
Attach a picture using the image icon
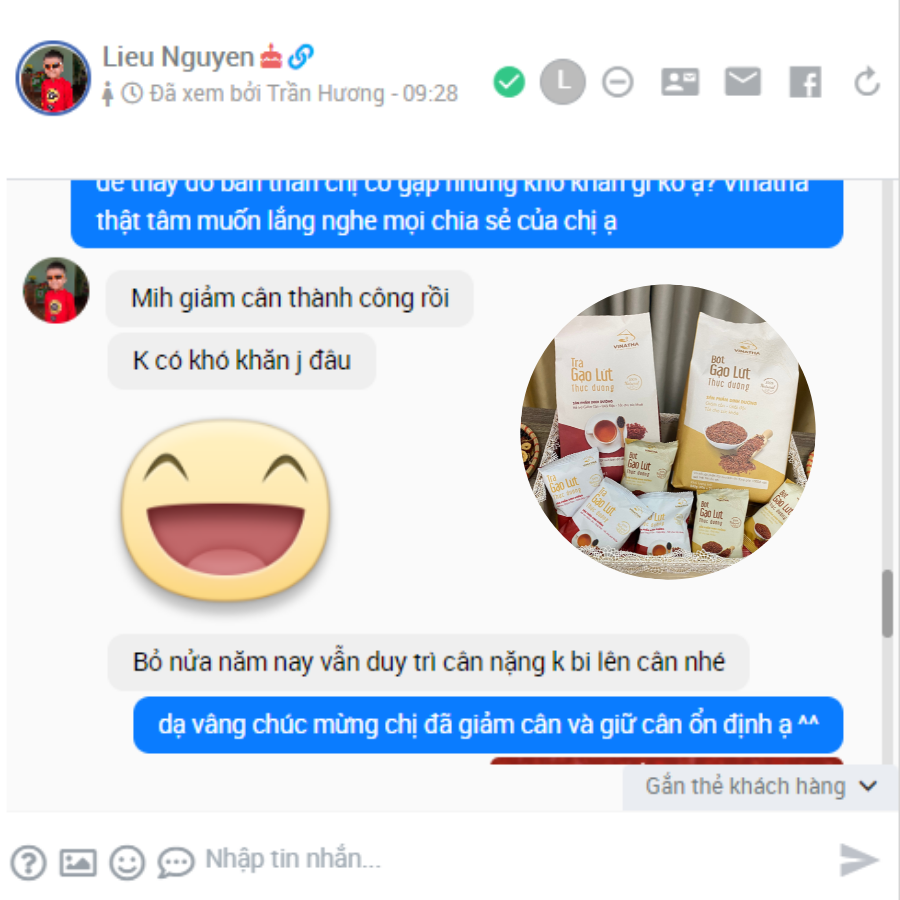pos(78,861)
